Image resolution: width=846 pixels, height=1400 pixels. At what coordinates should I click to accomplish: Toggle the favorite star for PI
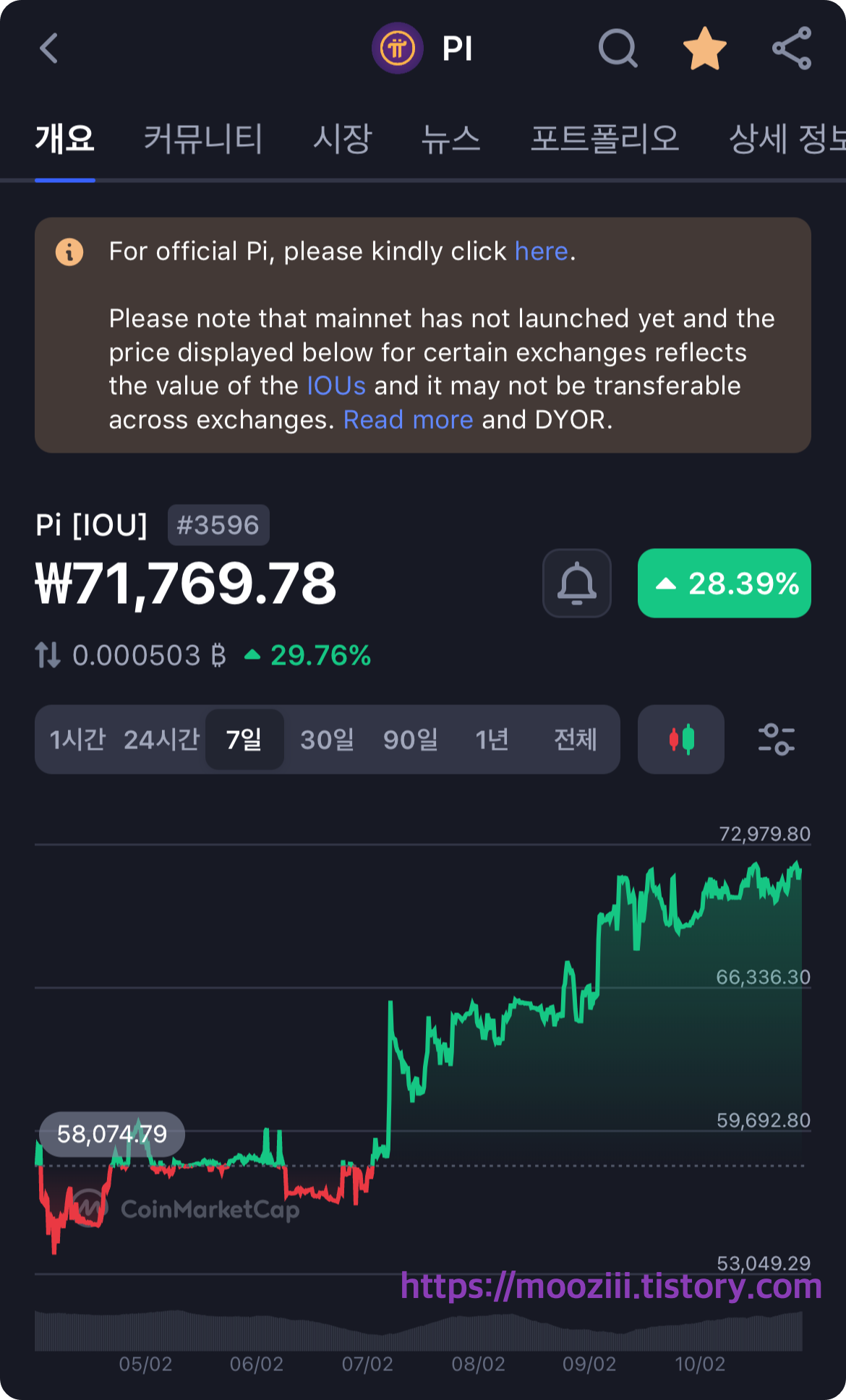click(x=705, y=48)
